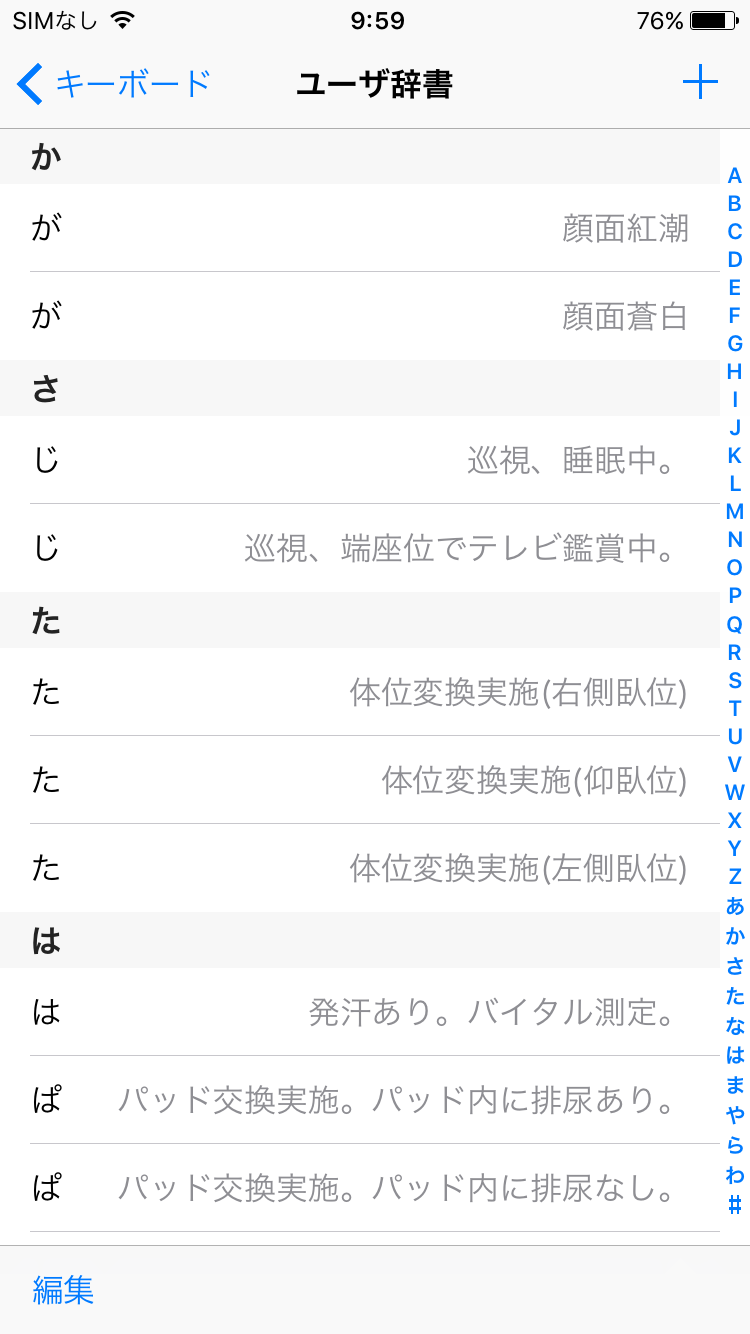Tap the back chevron next to キーボード
The width and height of the screenshot is (750, 1334).
pyautogui.click(x=28, y=84)
